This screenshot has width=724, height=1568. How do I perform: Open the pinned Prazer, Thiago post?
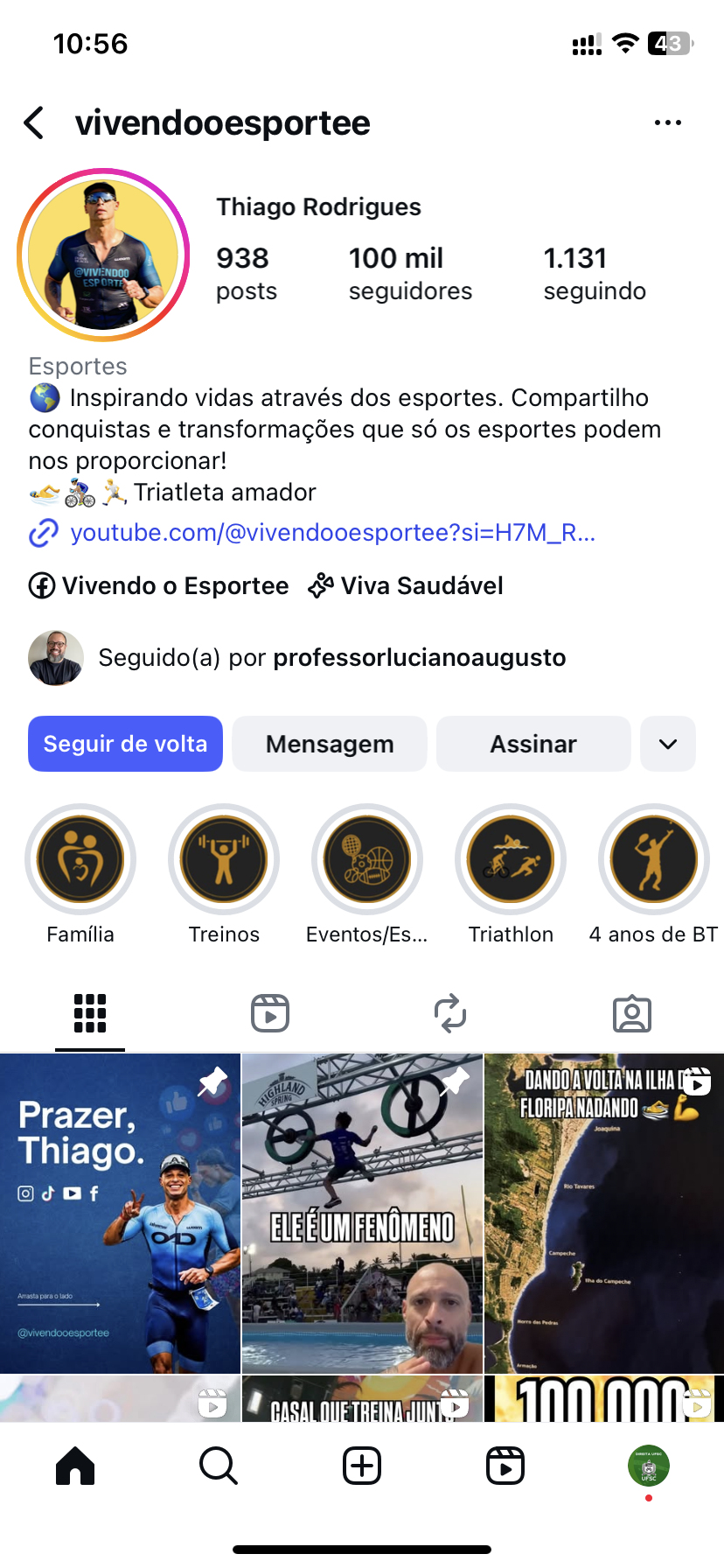pyautogui.click(x=120, y=1213)
